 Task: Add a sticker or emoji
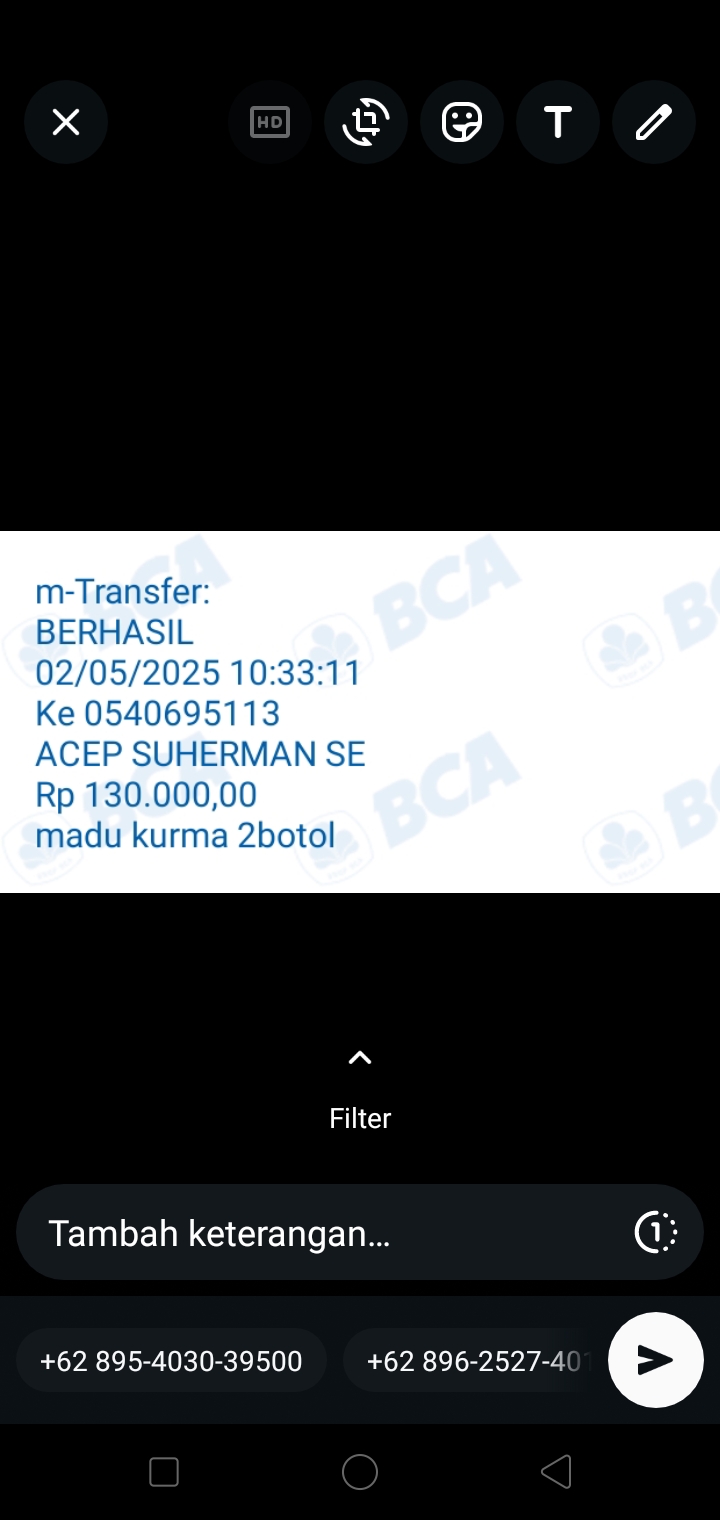pos(462,123)
